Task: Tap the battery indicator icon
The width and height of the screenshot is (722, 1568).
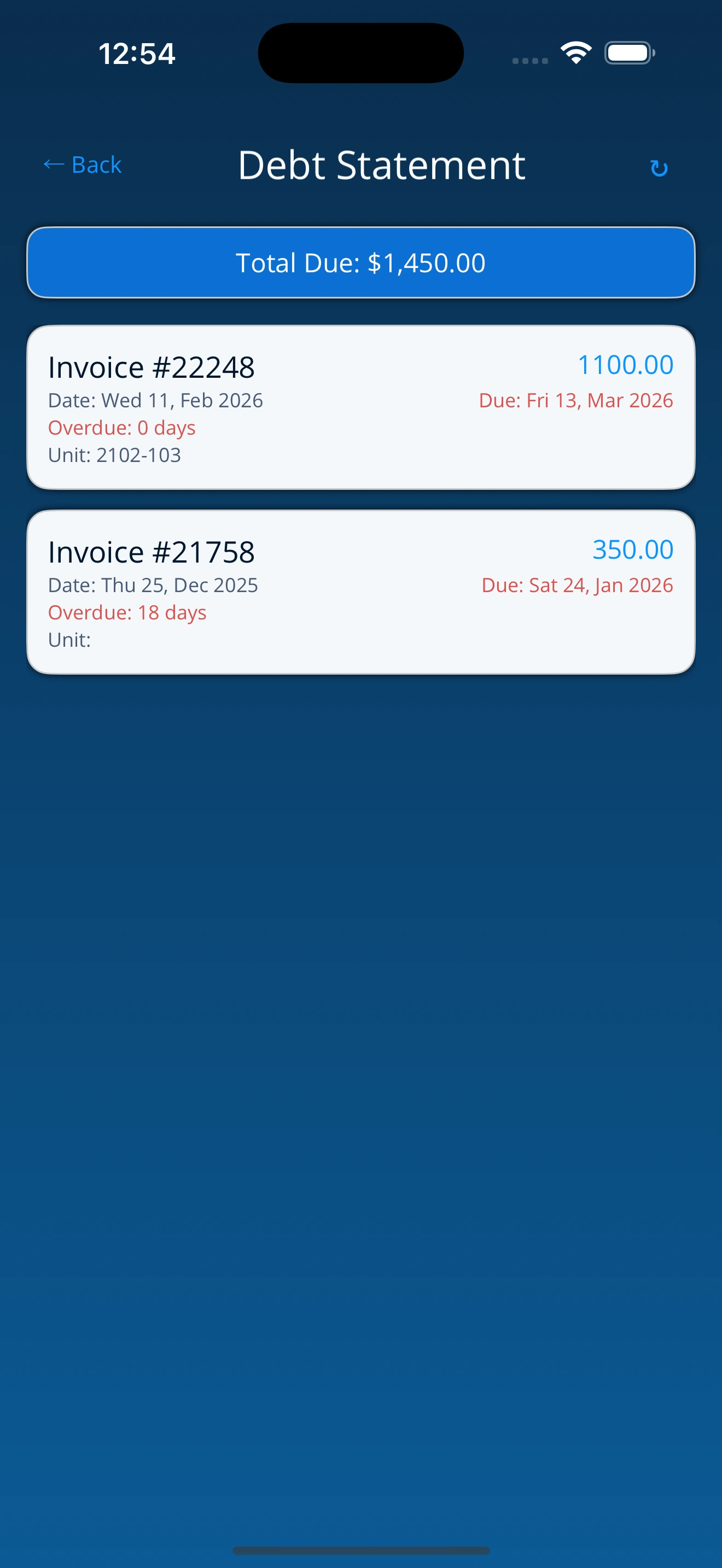Action: tap(630, 52)
